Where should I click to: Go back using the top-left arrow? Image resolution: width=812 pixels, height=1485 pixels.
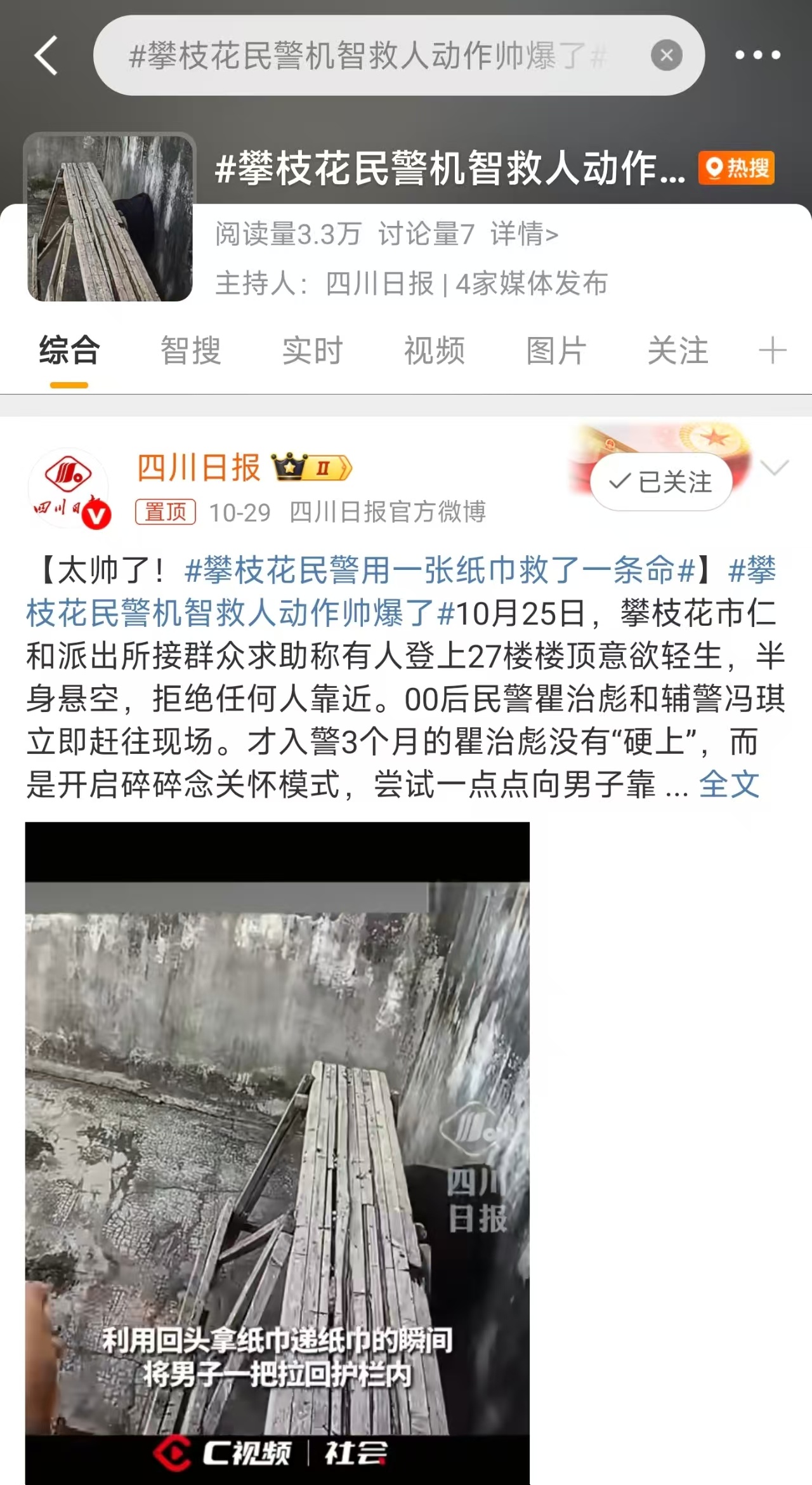click(x=46, y=56)
